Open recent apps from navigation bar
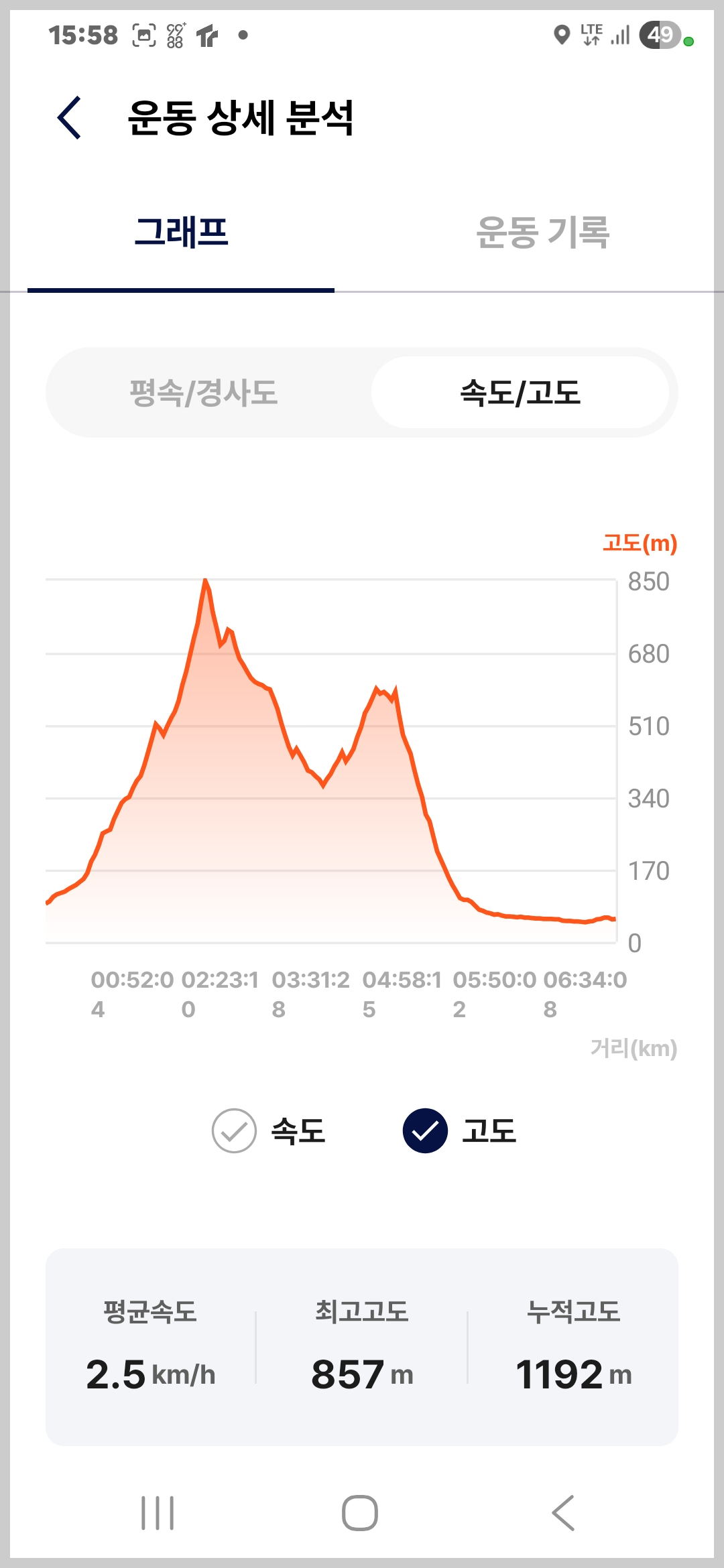The height and width of the screenshot is (1568, 724). 158,1513
